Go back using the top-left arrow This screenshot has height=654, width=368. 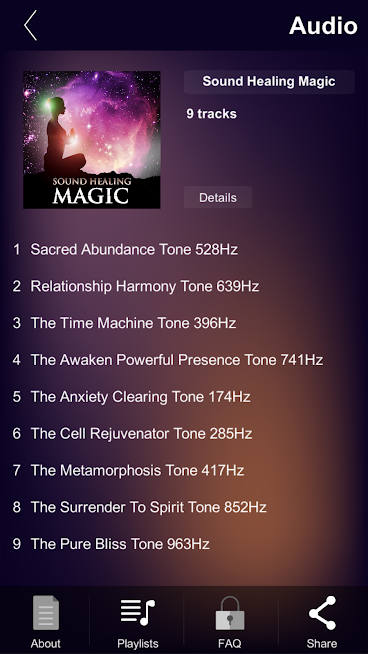pyautogui.click(x=30, y=25)
